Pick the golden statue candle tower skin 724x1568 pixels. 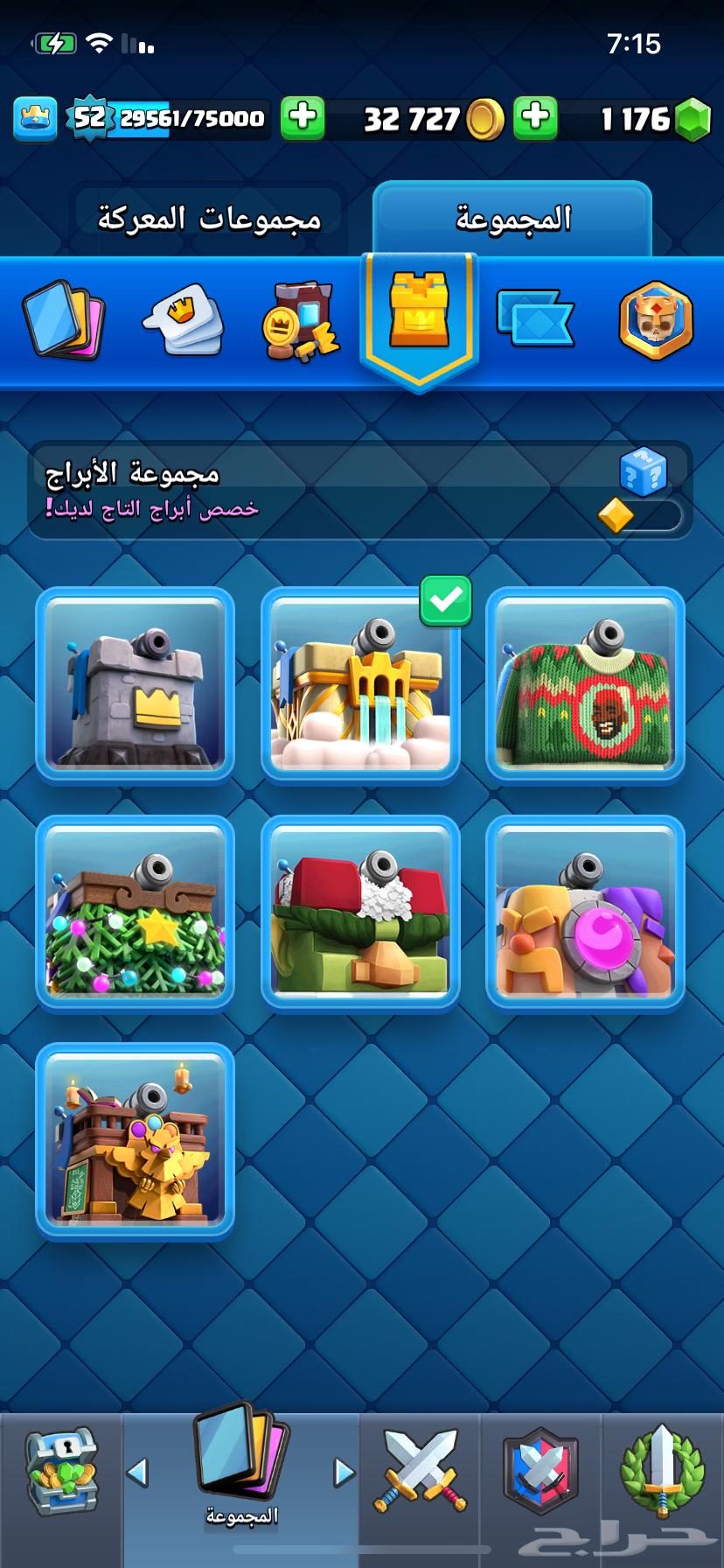pyautogui.click(x=135, y=1140)
